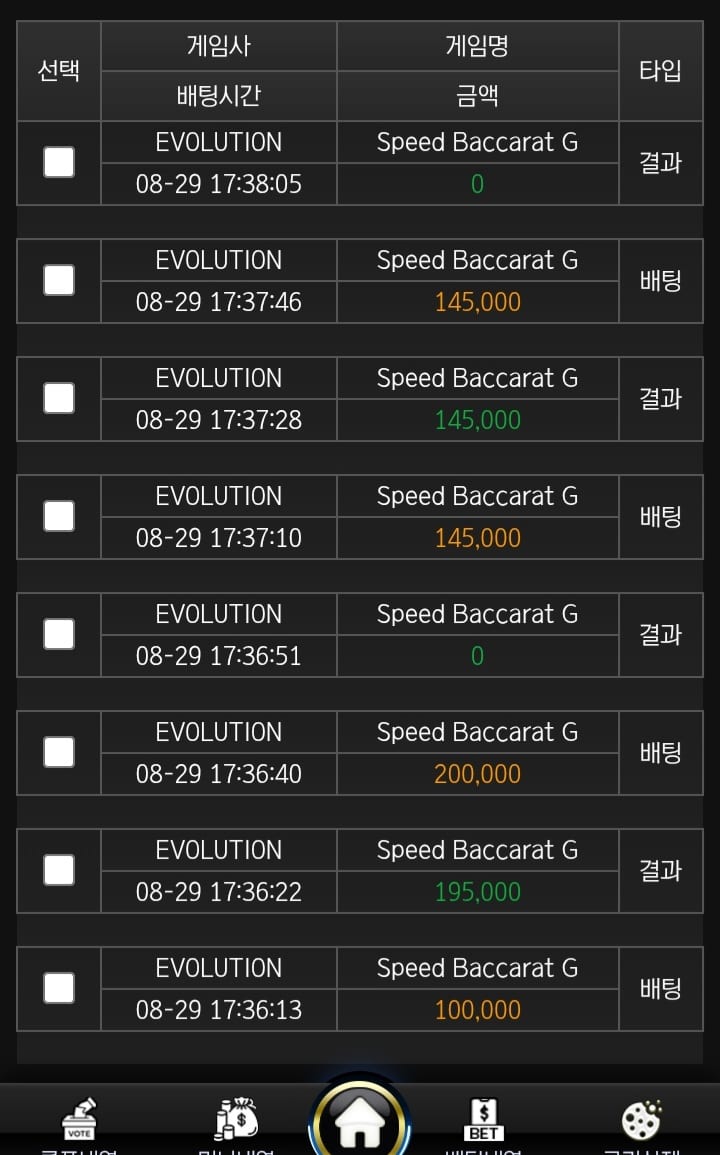Open the VOTE ballot box tab

79,1119
